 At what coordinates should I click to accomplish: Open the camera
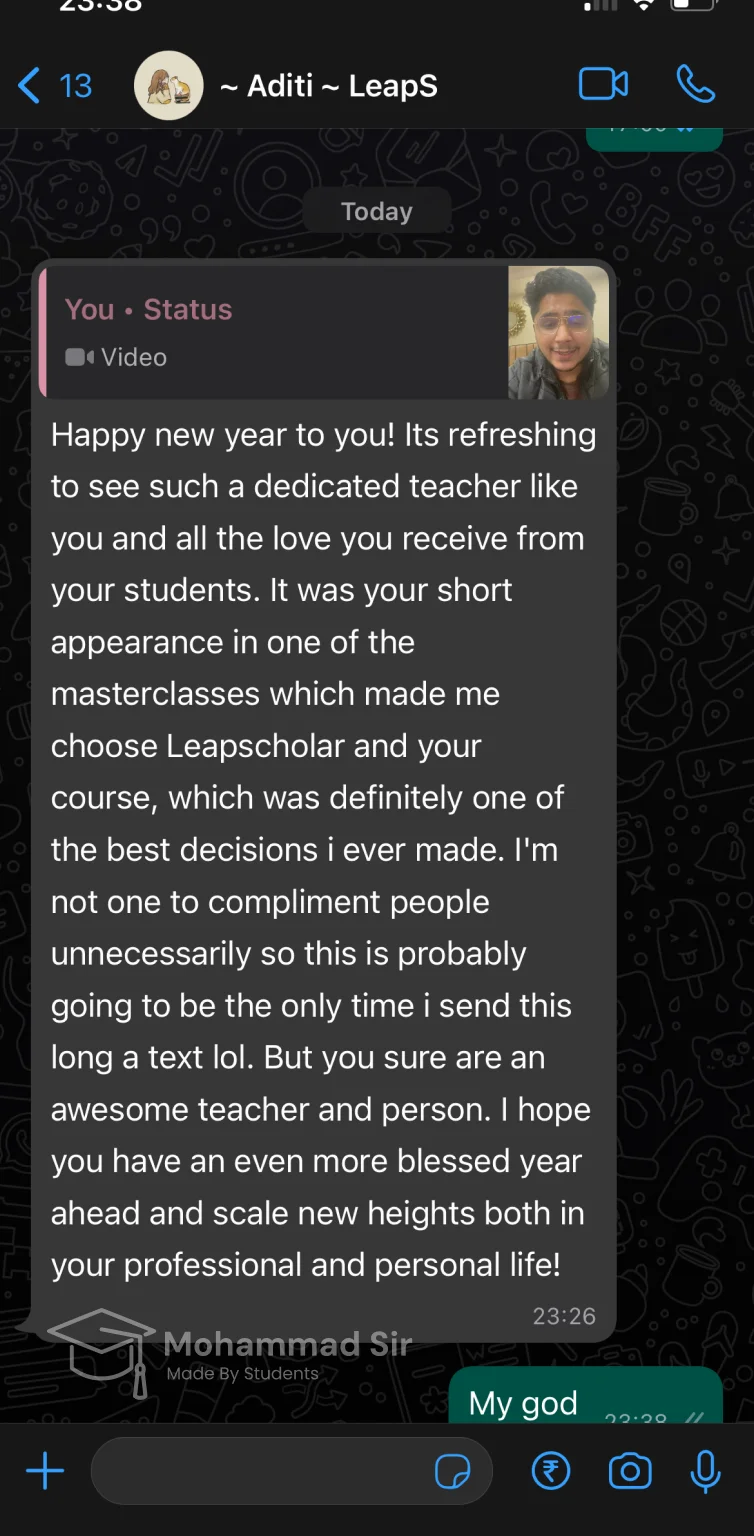(x=630, y=1471)
